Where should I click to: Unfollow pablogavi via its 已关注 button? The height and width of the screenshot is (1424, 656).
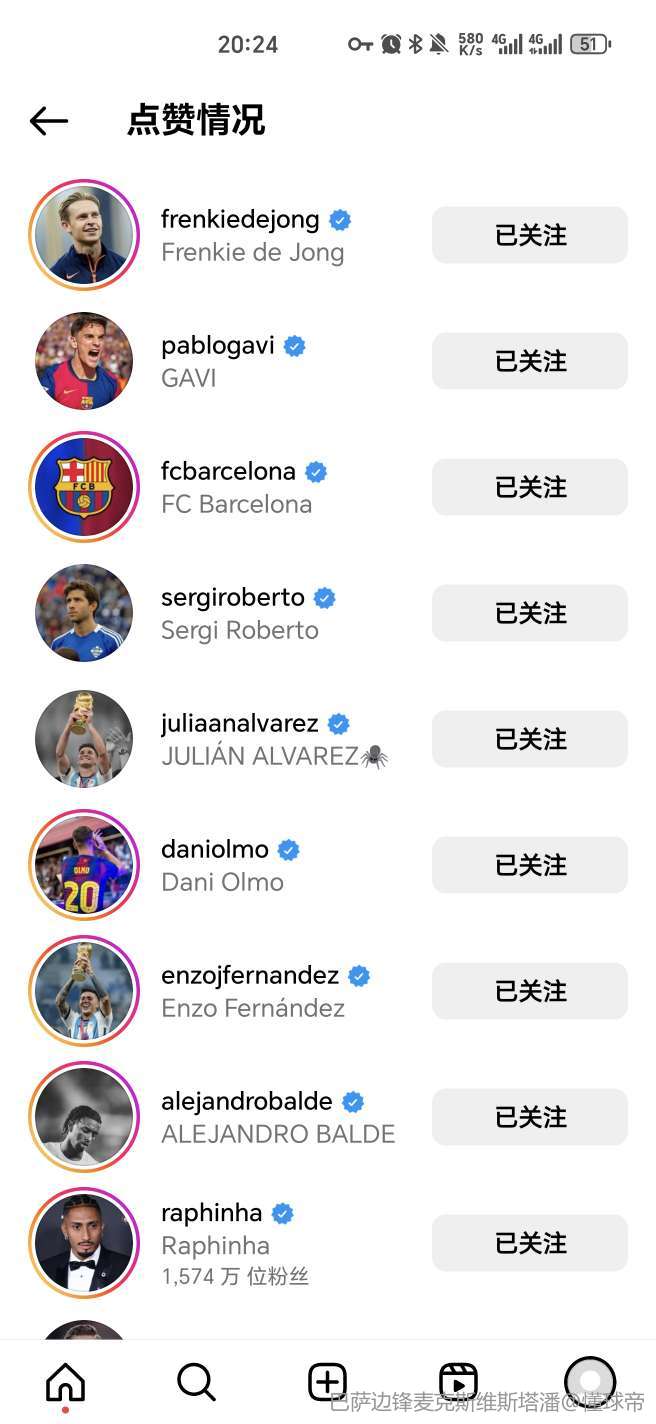click(529, 361)
